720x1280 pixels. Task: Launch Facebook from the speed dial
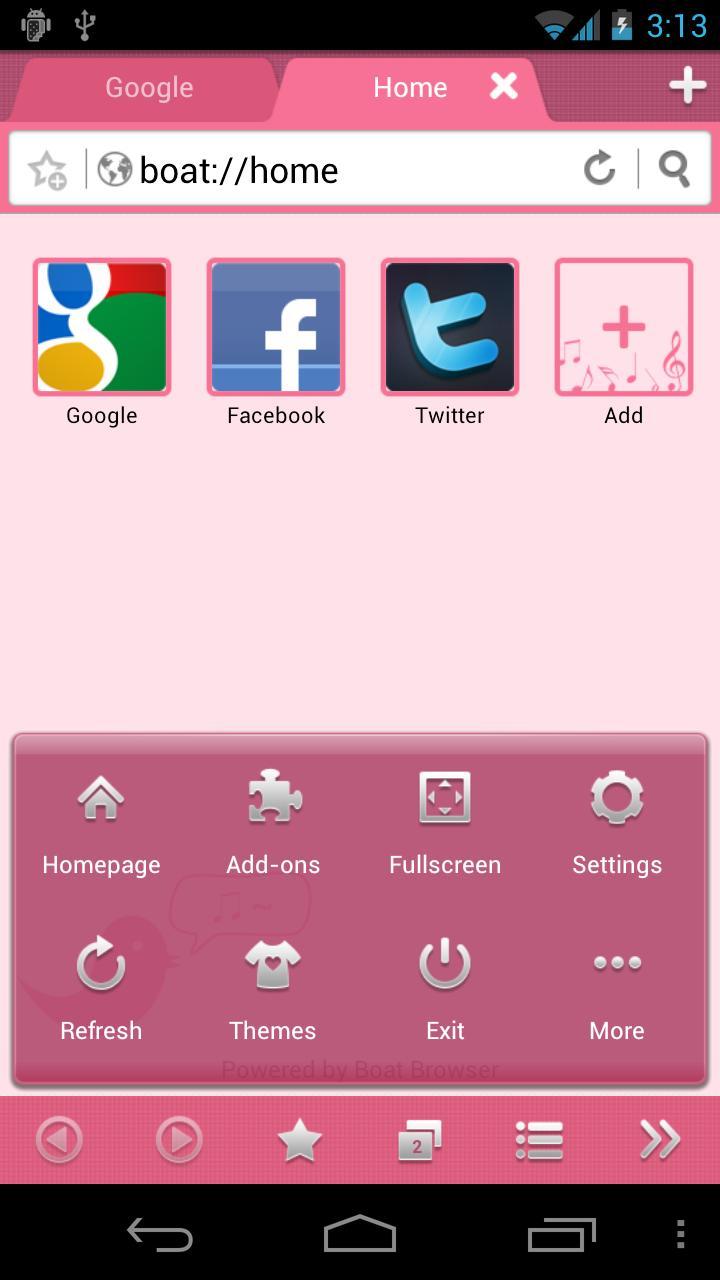coord(275,327)
